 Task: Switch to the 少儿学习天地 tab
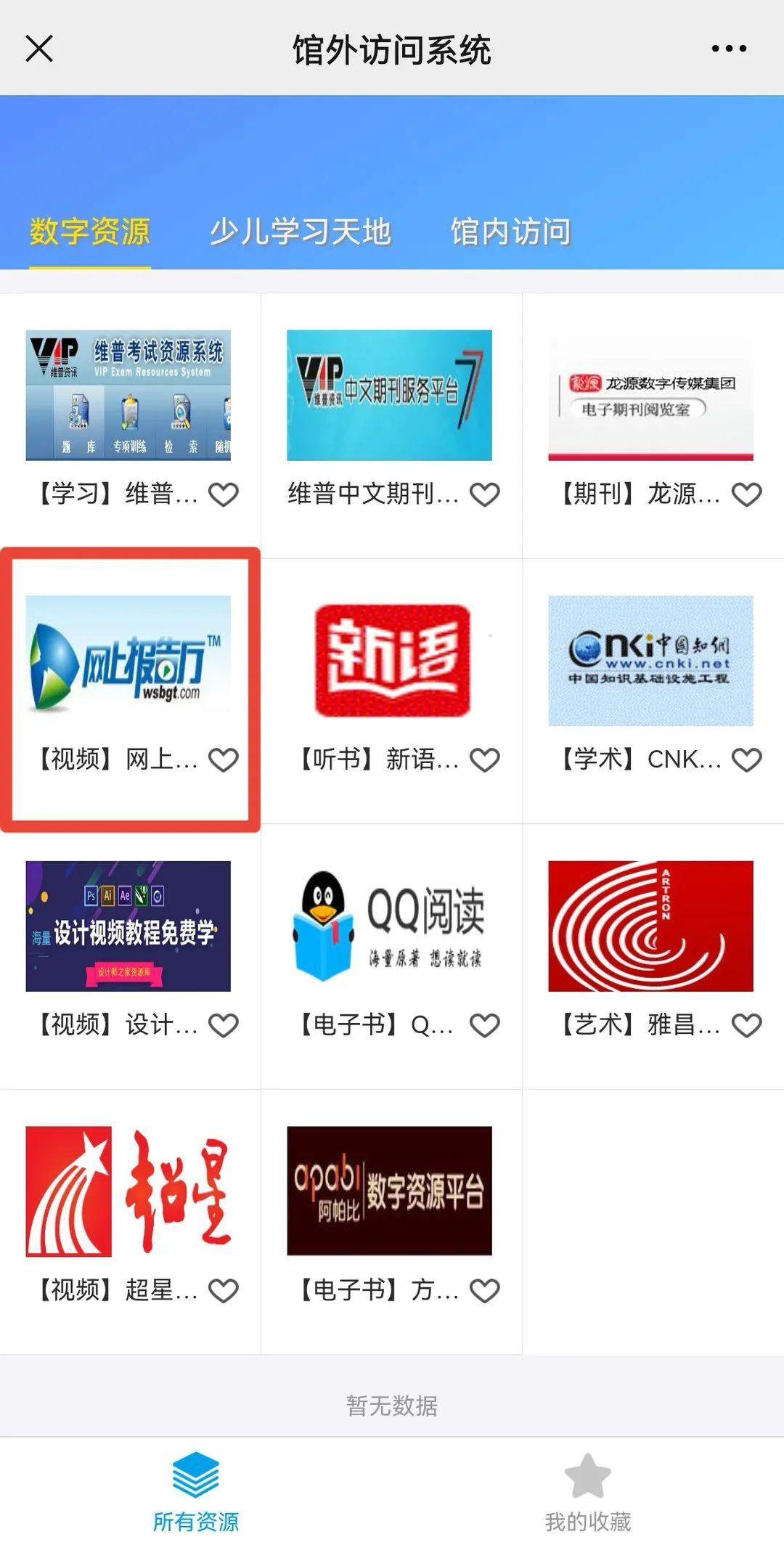pos(300,232)
